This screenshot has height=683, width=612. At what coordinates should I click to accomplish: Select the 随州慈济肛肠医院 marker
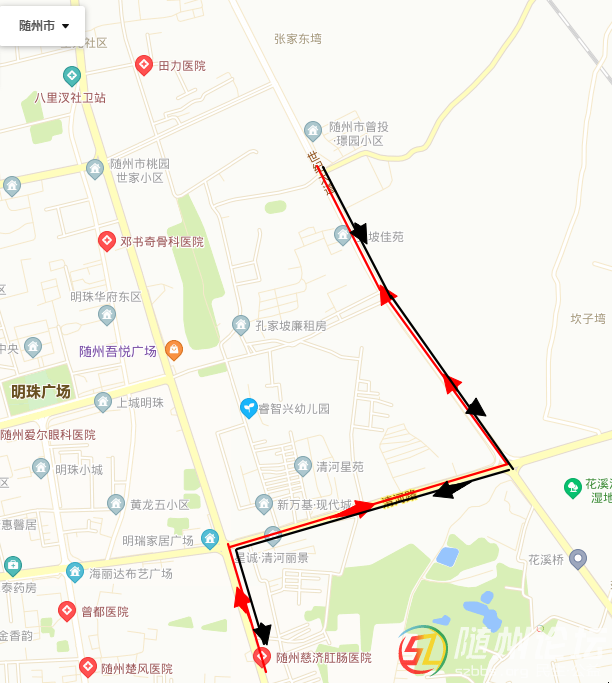261,657
